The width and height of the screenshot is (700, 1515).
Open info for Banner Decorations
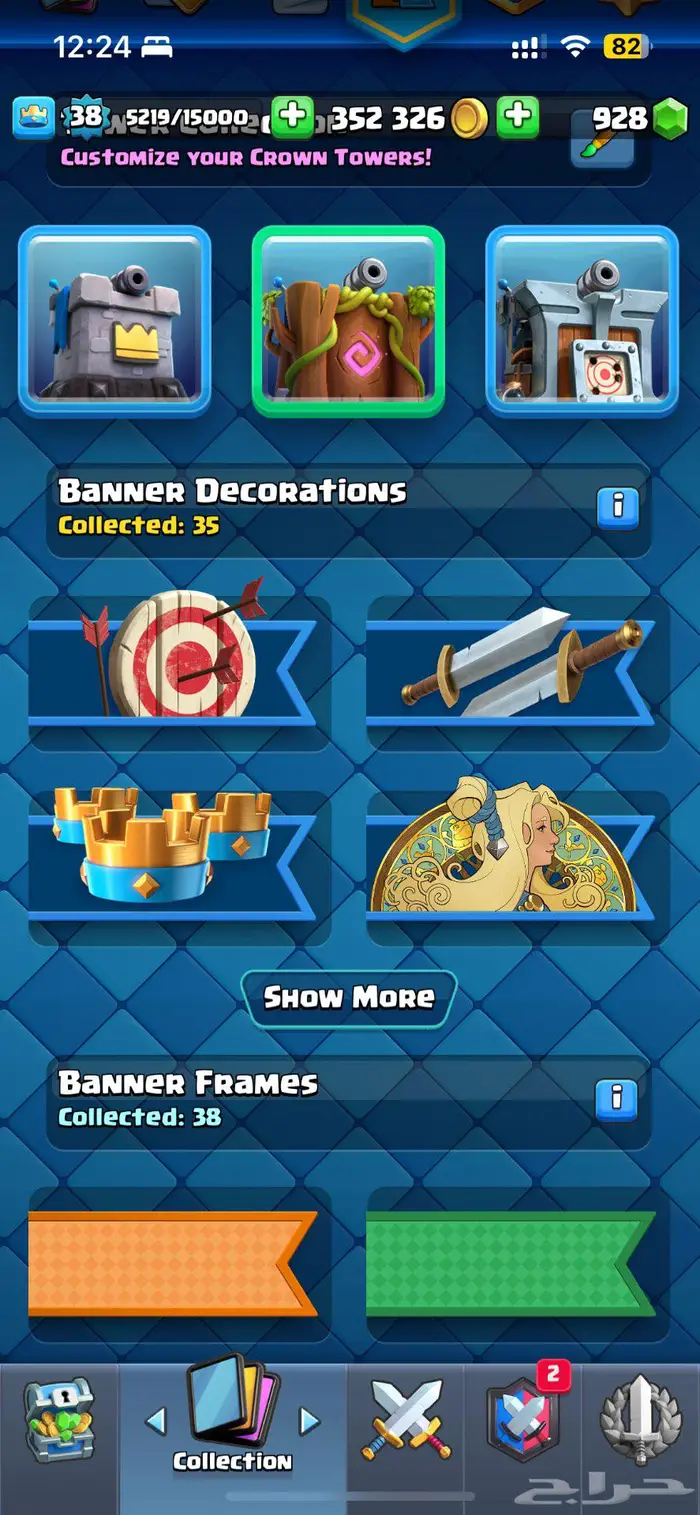coord(617,507)
